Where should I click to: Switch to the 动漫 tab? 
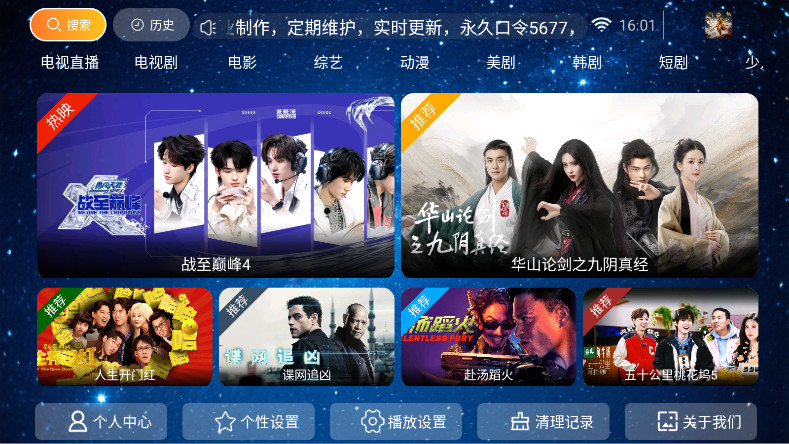(414, 62)
